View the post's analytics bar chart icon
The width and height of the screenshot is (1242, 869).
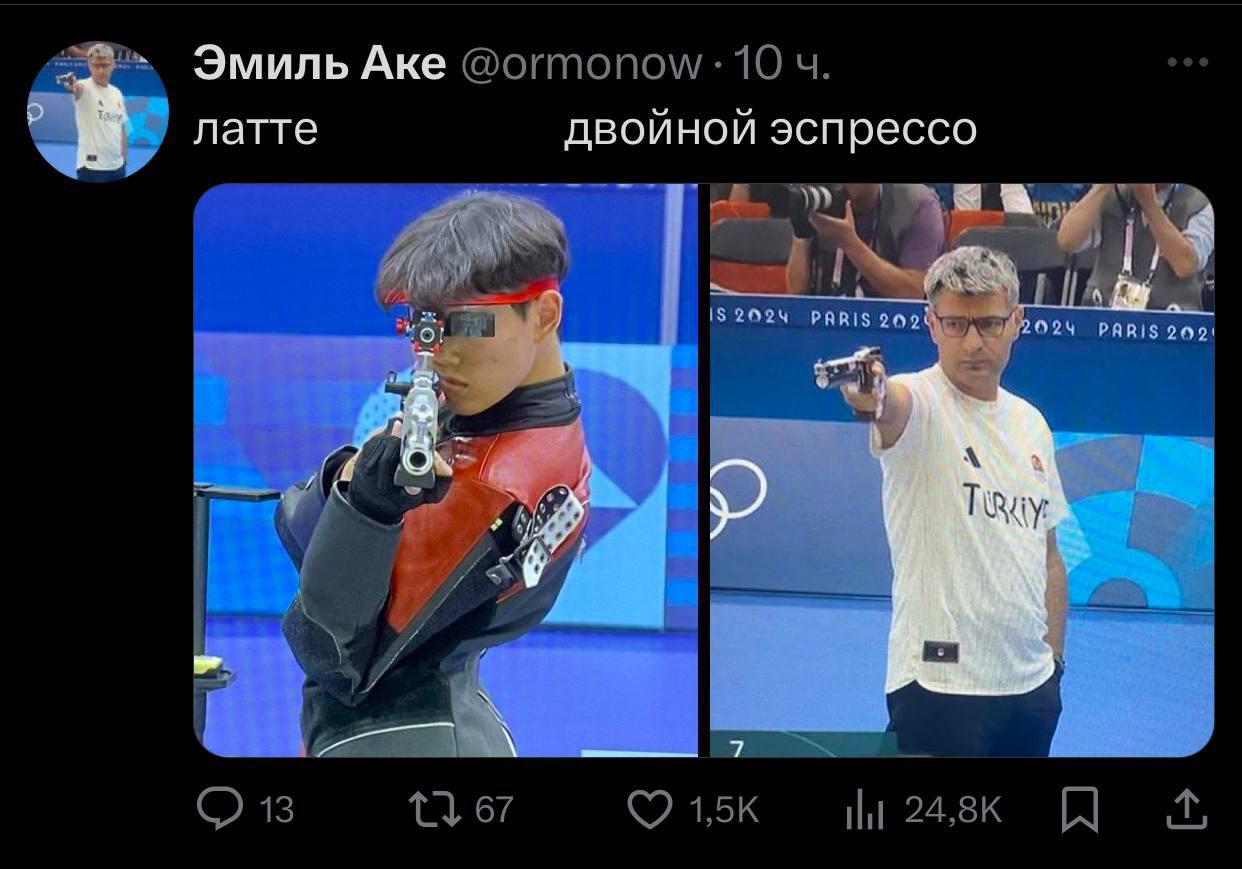tap(865, 809)
